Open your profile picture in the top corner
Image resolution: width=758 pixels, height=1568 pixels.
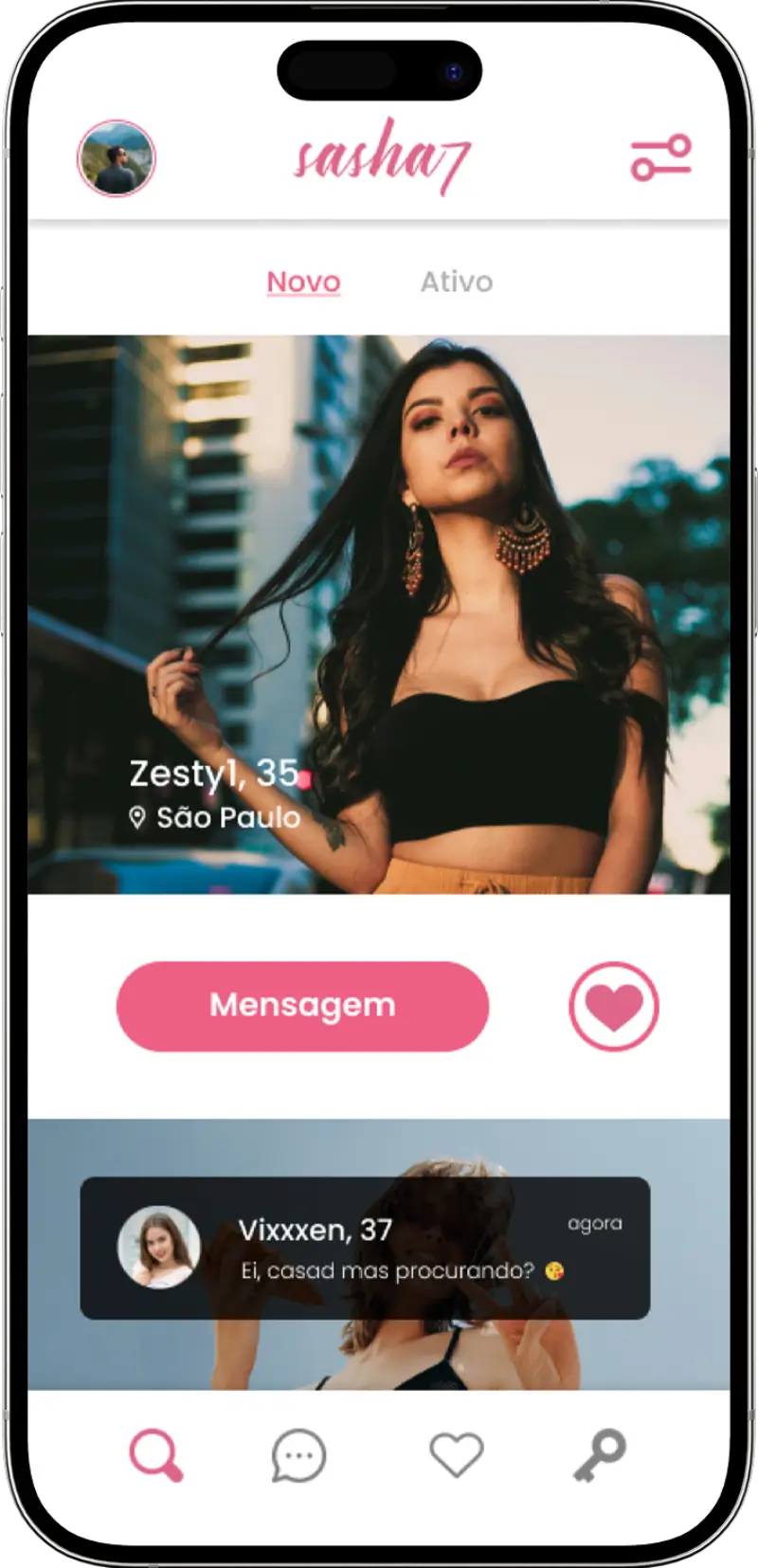click(x=114, y=157)
